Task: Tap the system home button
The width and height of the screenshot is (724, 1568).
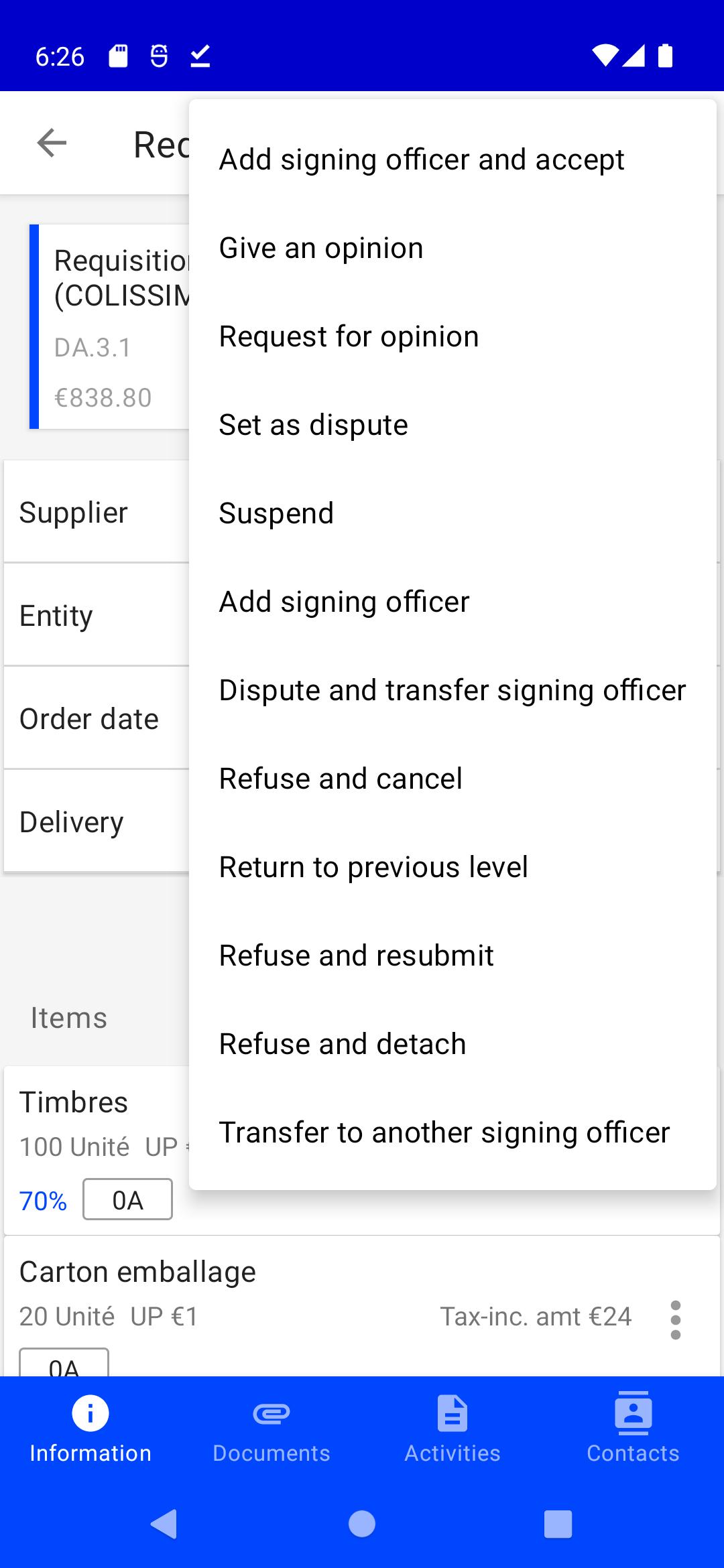Action: coord(362,1524)
